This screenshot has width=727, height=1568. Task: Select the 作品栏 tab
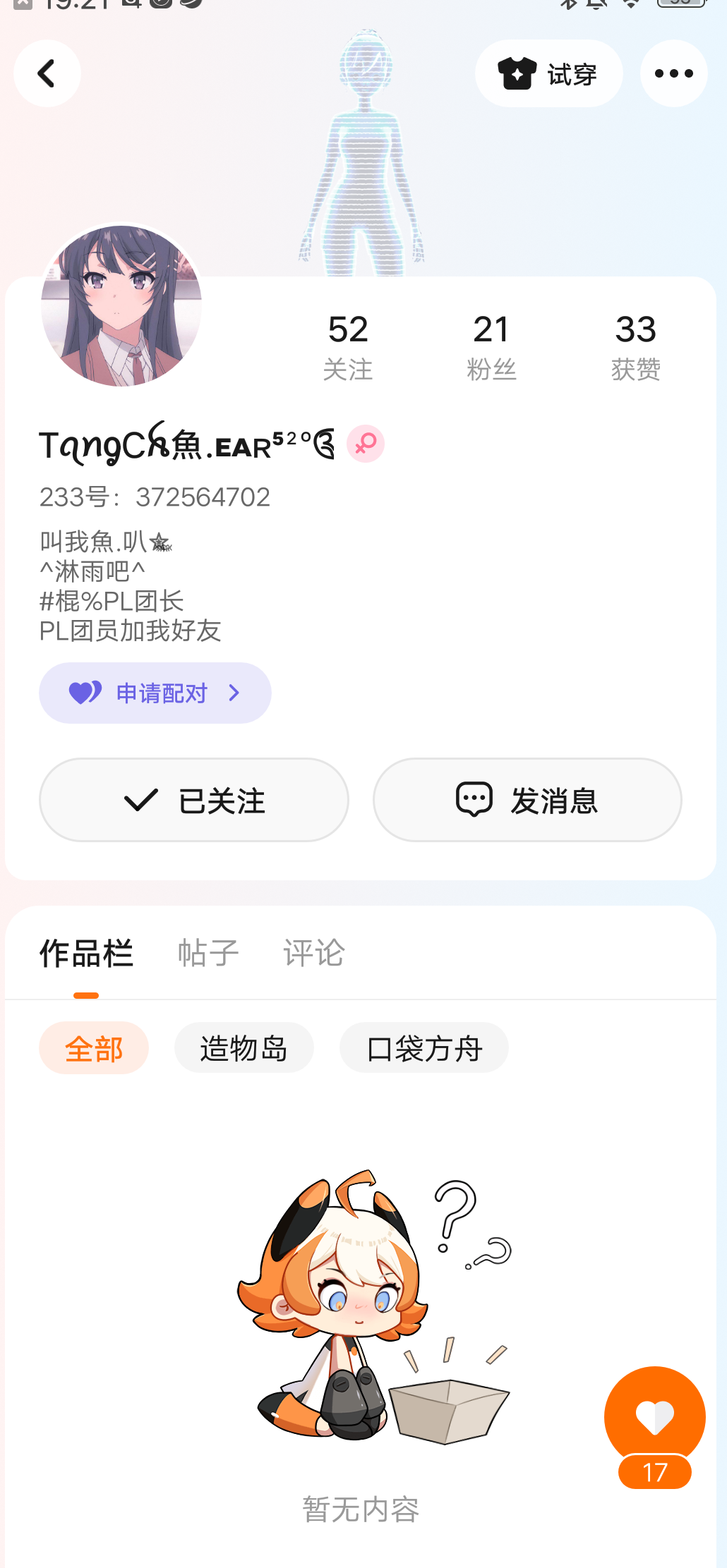(x=86, y=953)
